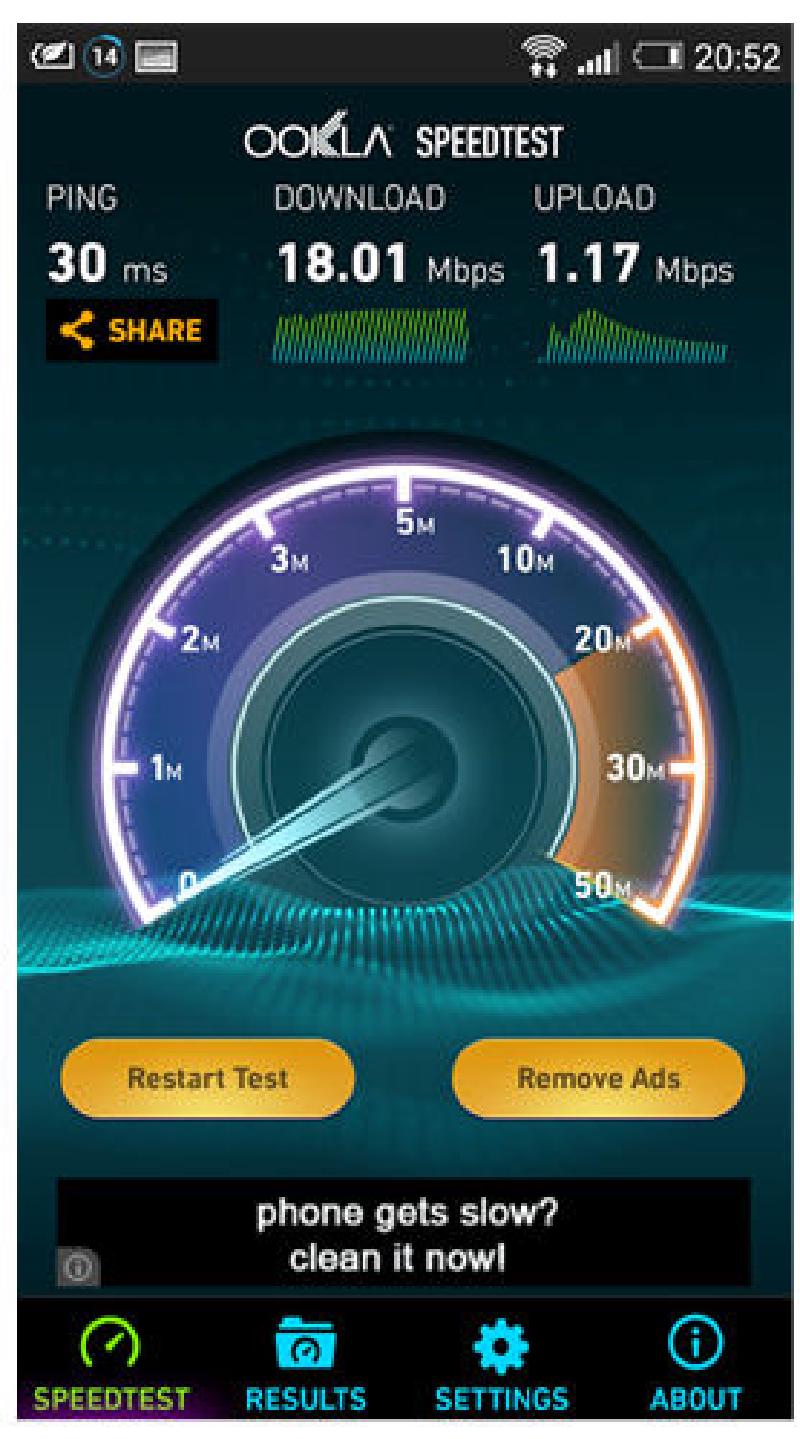Share the speed test result
Viewport: 800px width, 1439px height.
pyautogui.click(x=131, y=330)
